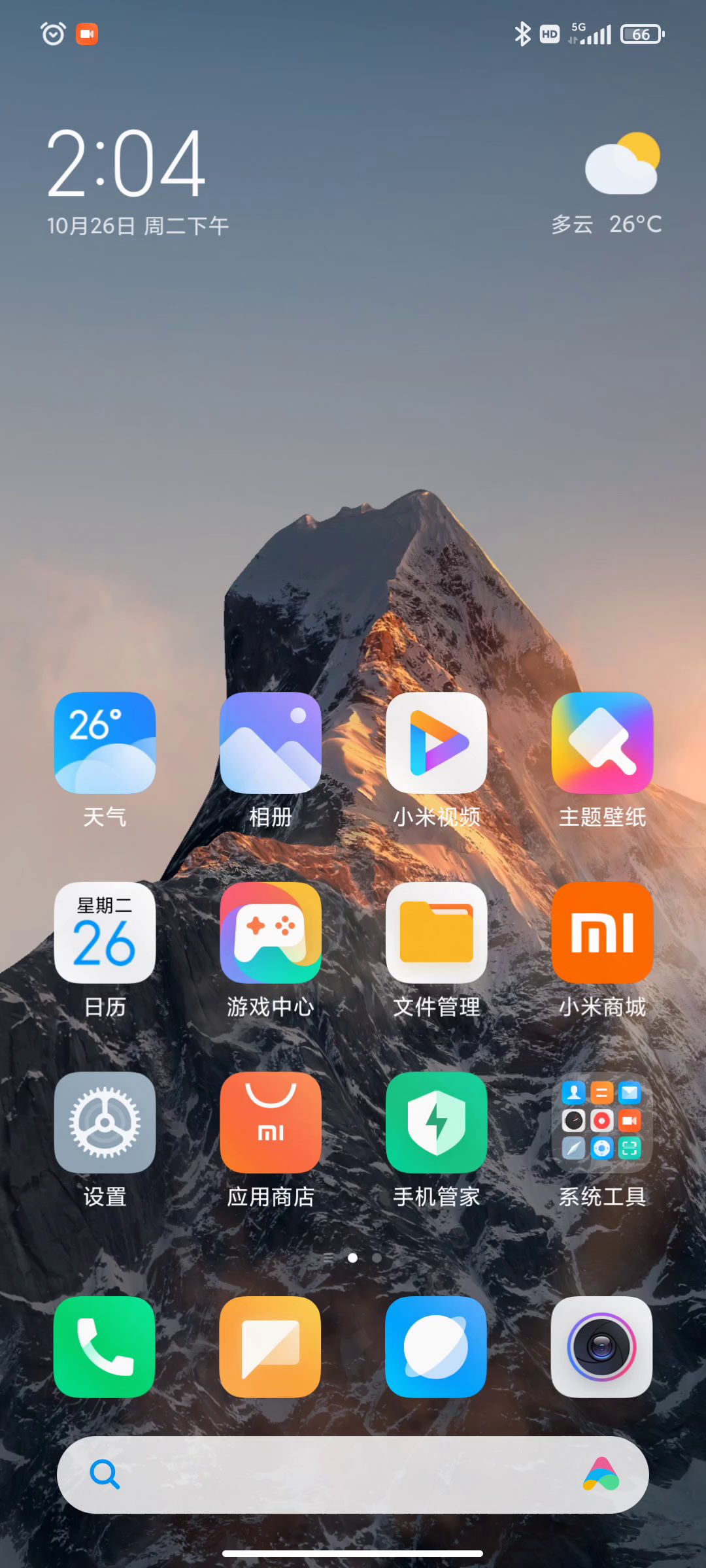Open the camera app in dock
The width and height of the screenshot is (706, 1568).
(602, 1347)
